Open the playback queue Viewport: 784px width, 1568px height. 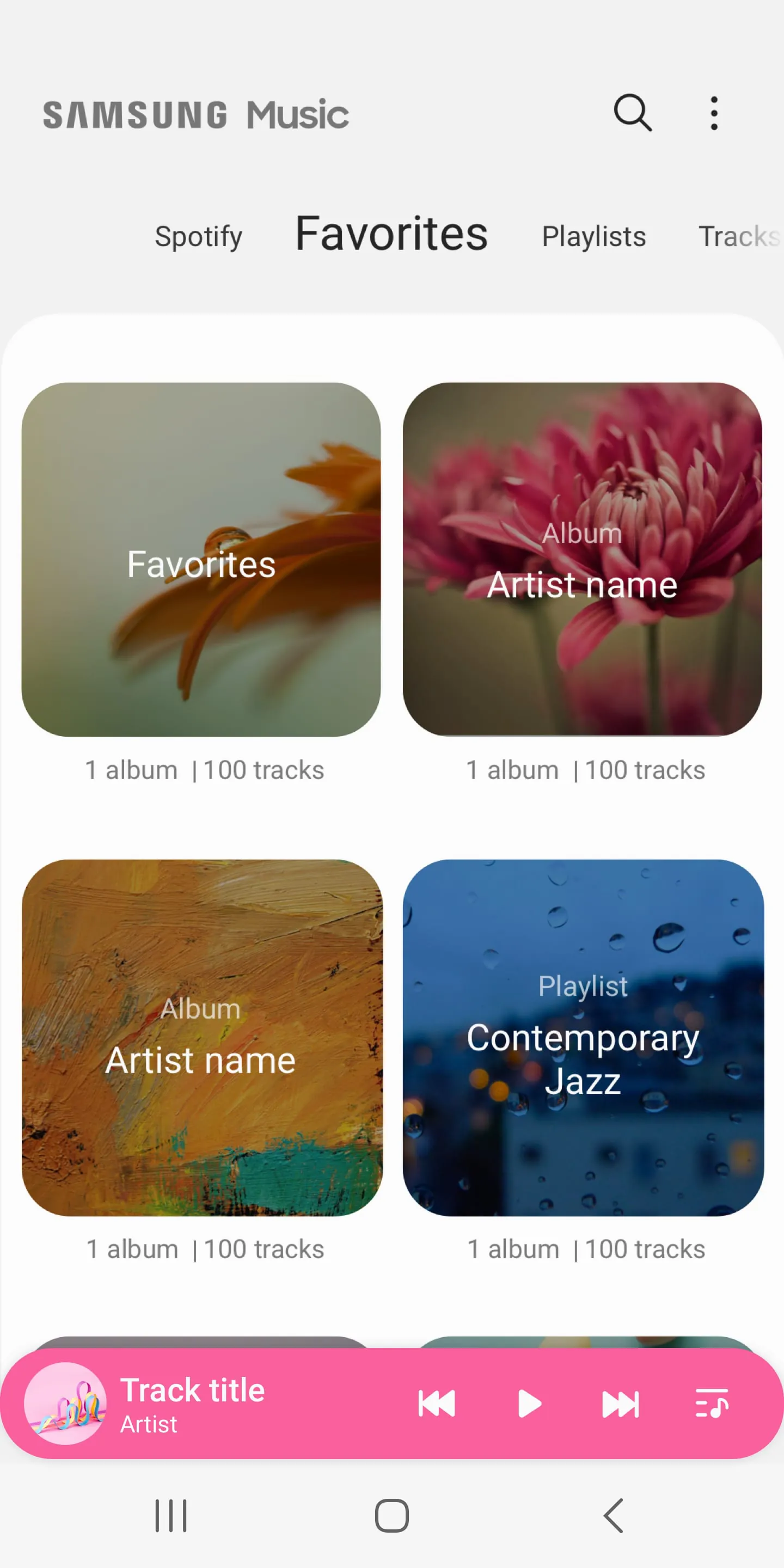[711, 1404]
